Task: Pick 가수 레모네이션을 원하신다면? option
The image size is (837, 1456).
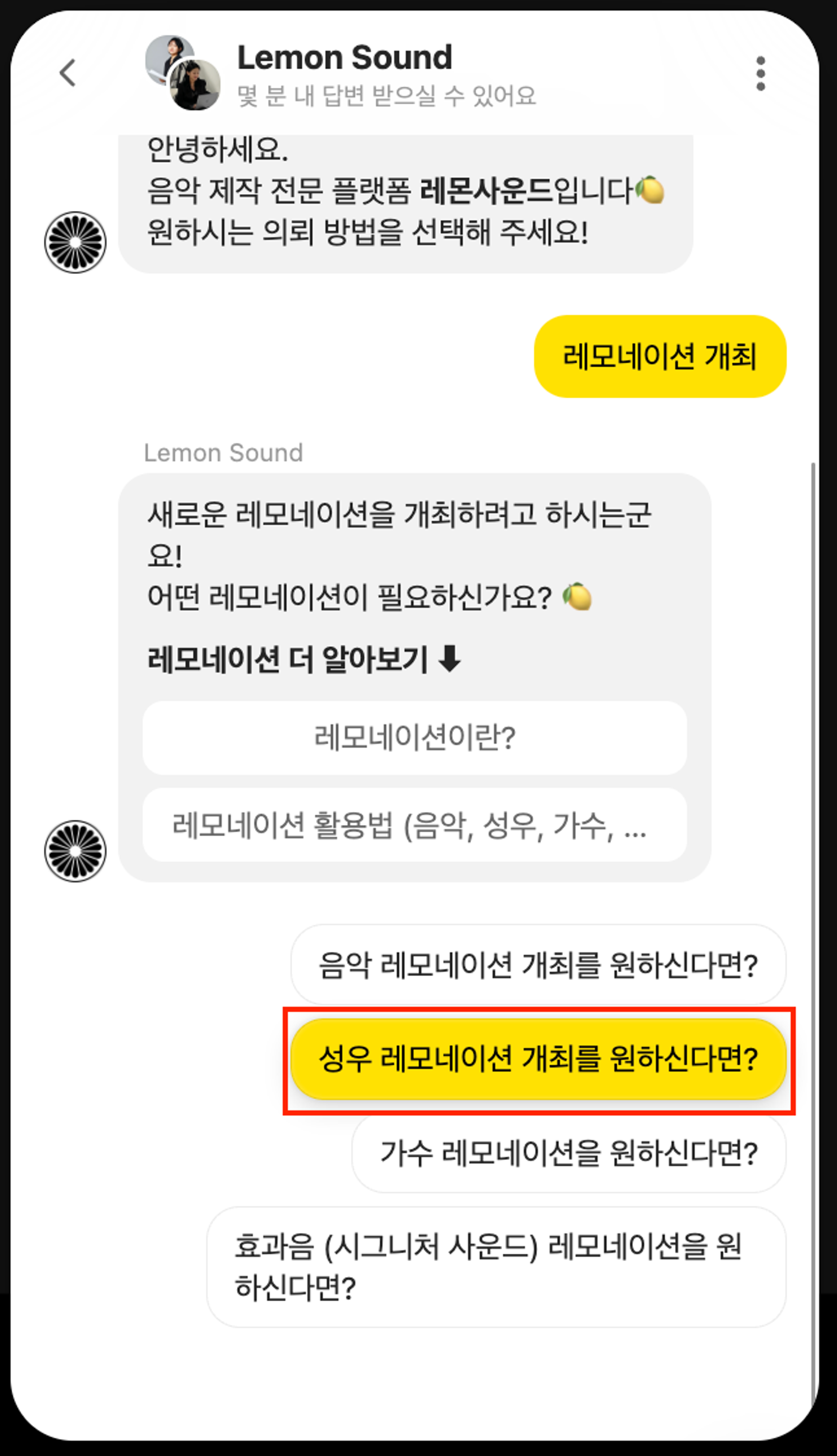Action: pos(568,1153)
